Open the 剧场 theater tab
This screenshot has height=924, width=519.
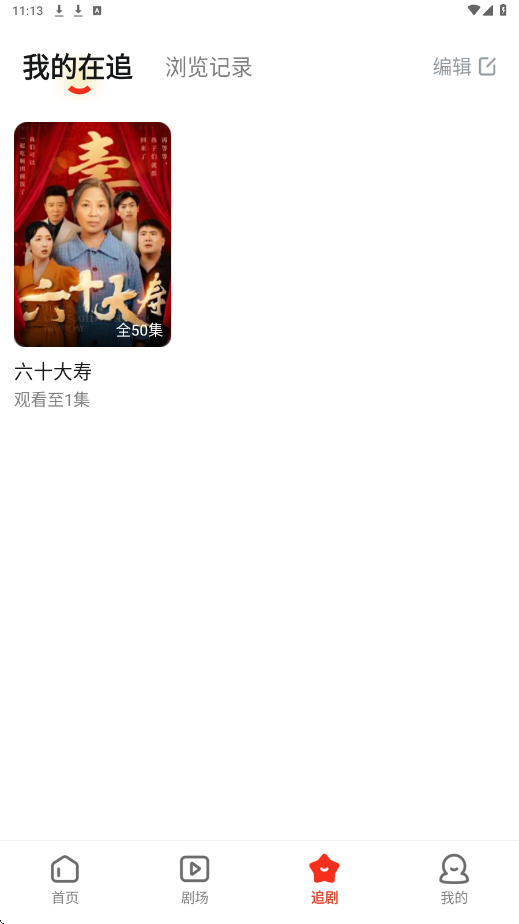194,880
